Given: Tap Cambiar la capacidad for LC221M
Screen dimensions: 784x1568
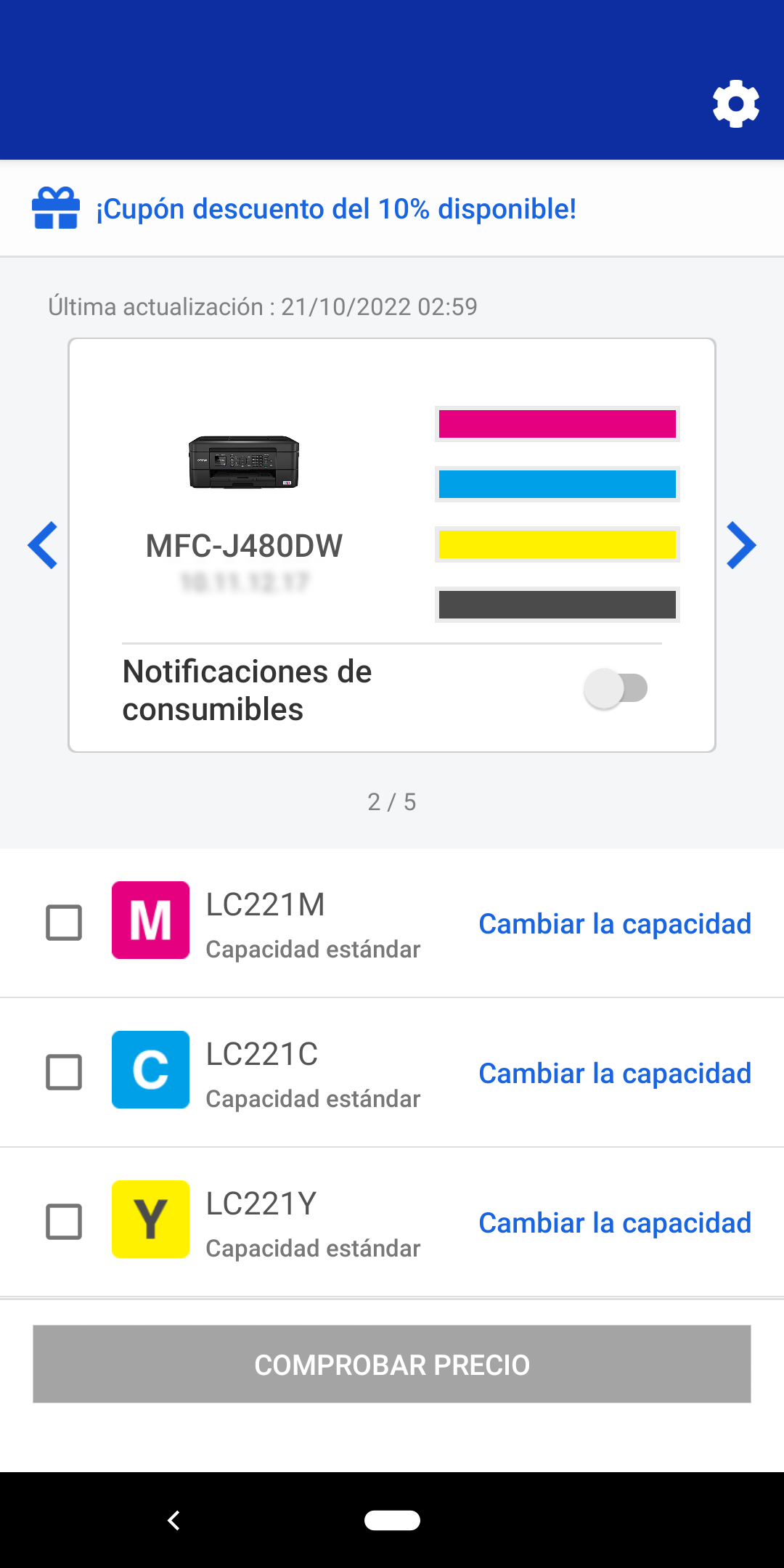Looking at the screenshot, I should (614, 924).
